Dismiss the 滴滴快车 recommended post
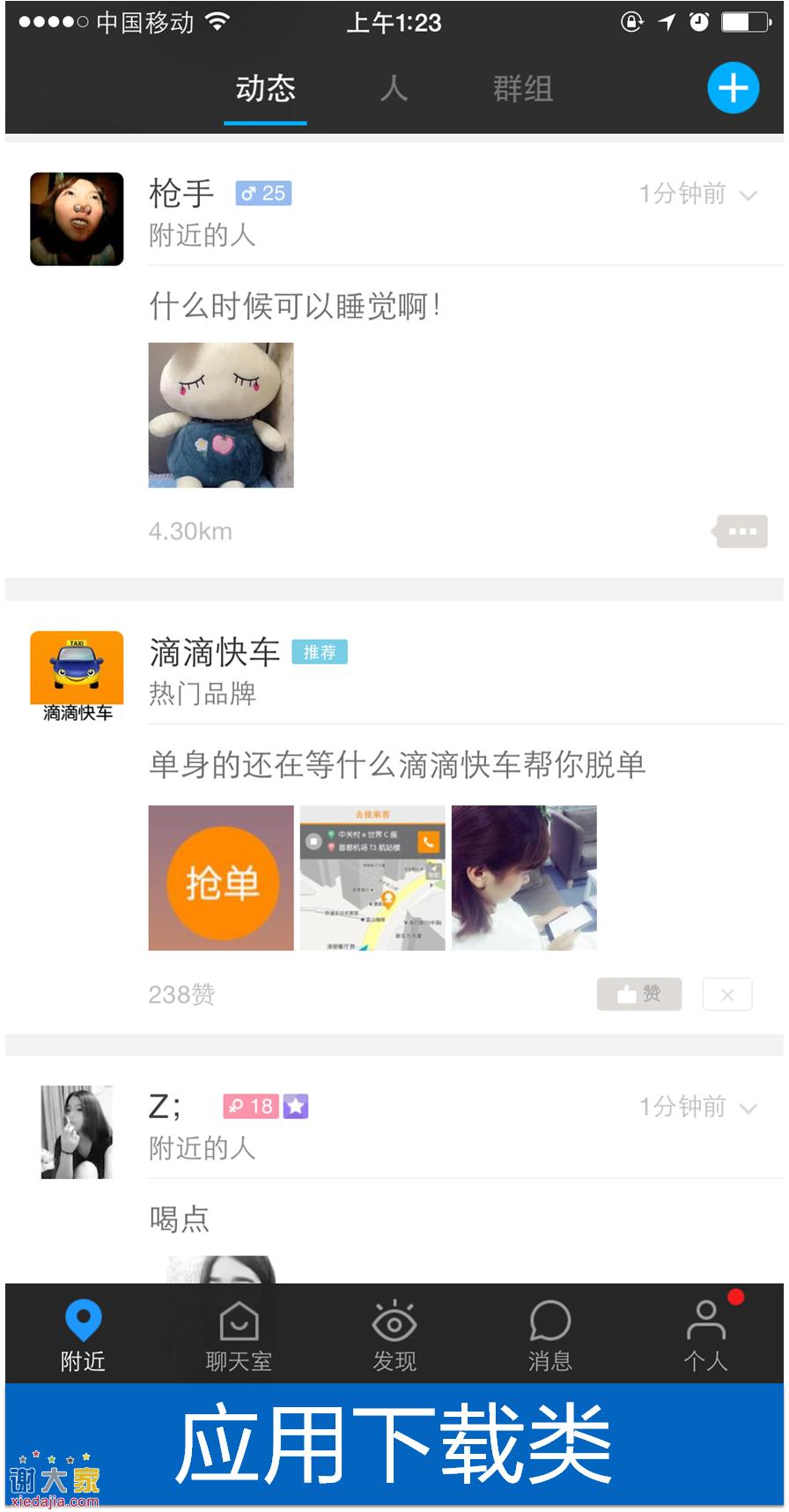Viewport: 789px width, 1512px height. [x=727, y=994]
